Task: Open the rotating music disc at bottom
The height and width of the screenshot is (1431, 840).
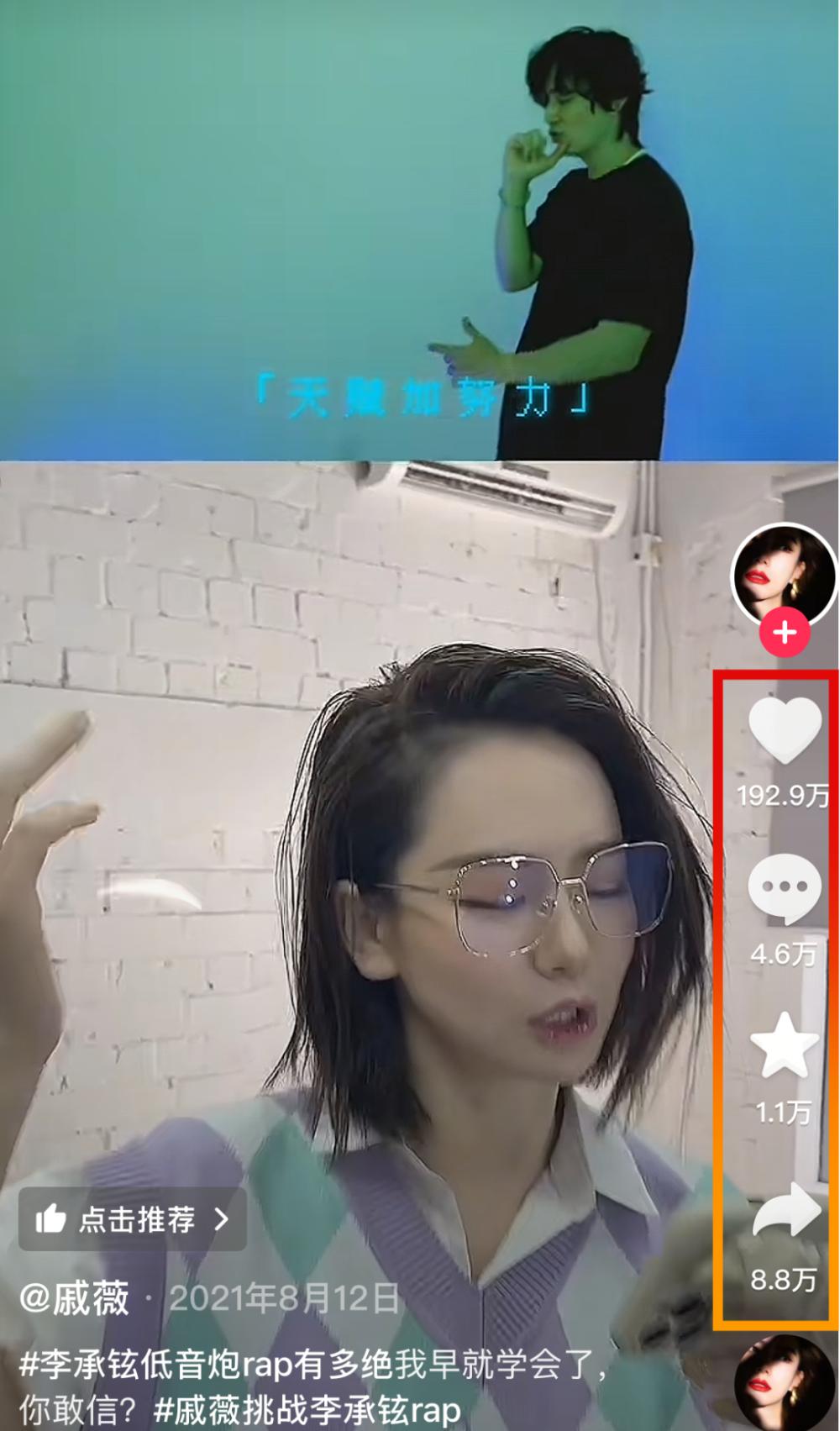Action: pyautogui.click(x=785, y=1386)
